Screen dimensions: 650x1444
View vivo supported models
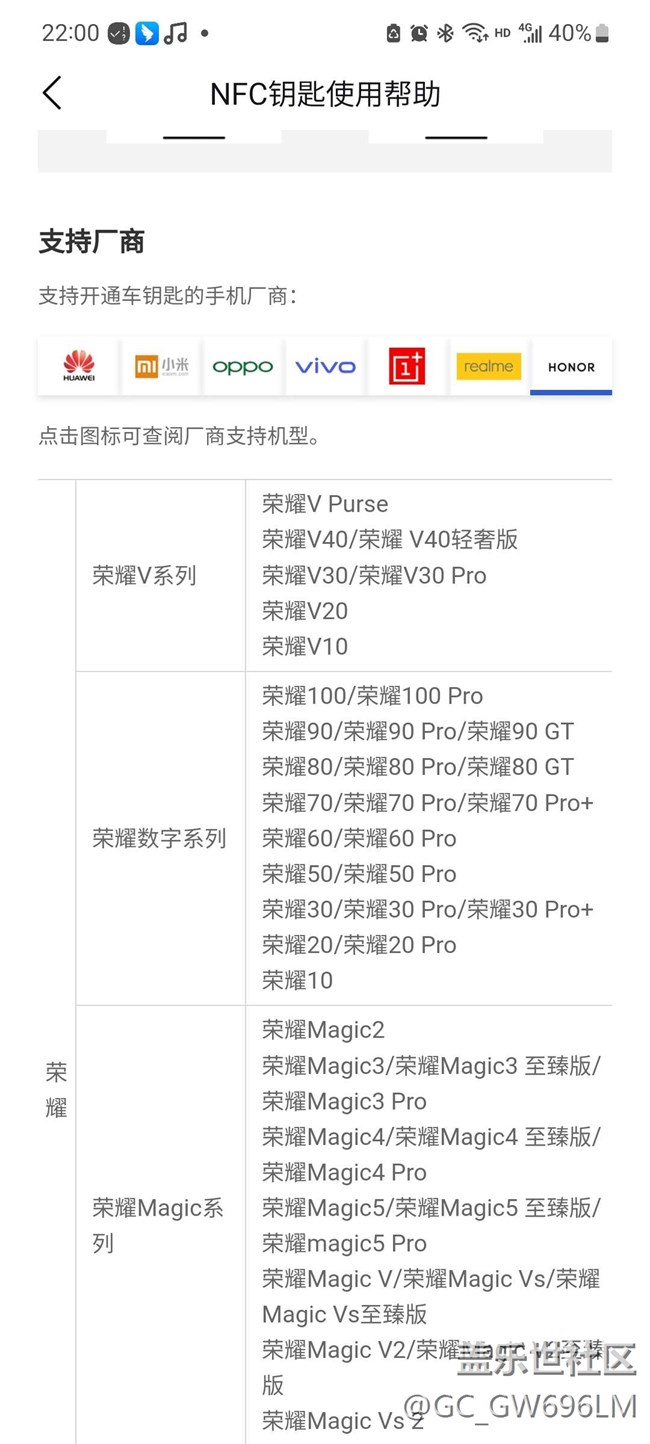pyautogui.click(x=325, y=366)
